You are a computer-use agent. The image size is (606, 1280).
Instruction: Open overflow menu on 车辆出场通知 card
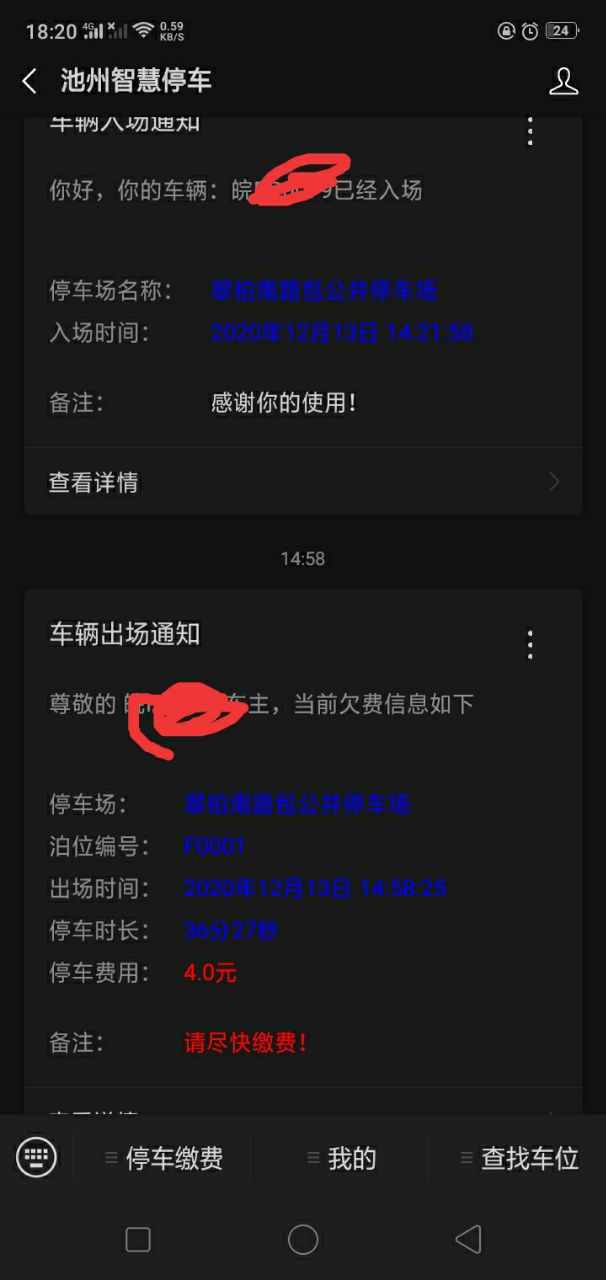(x=530, y=644)
